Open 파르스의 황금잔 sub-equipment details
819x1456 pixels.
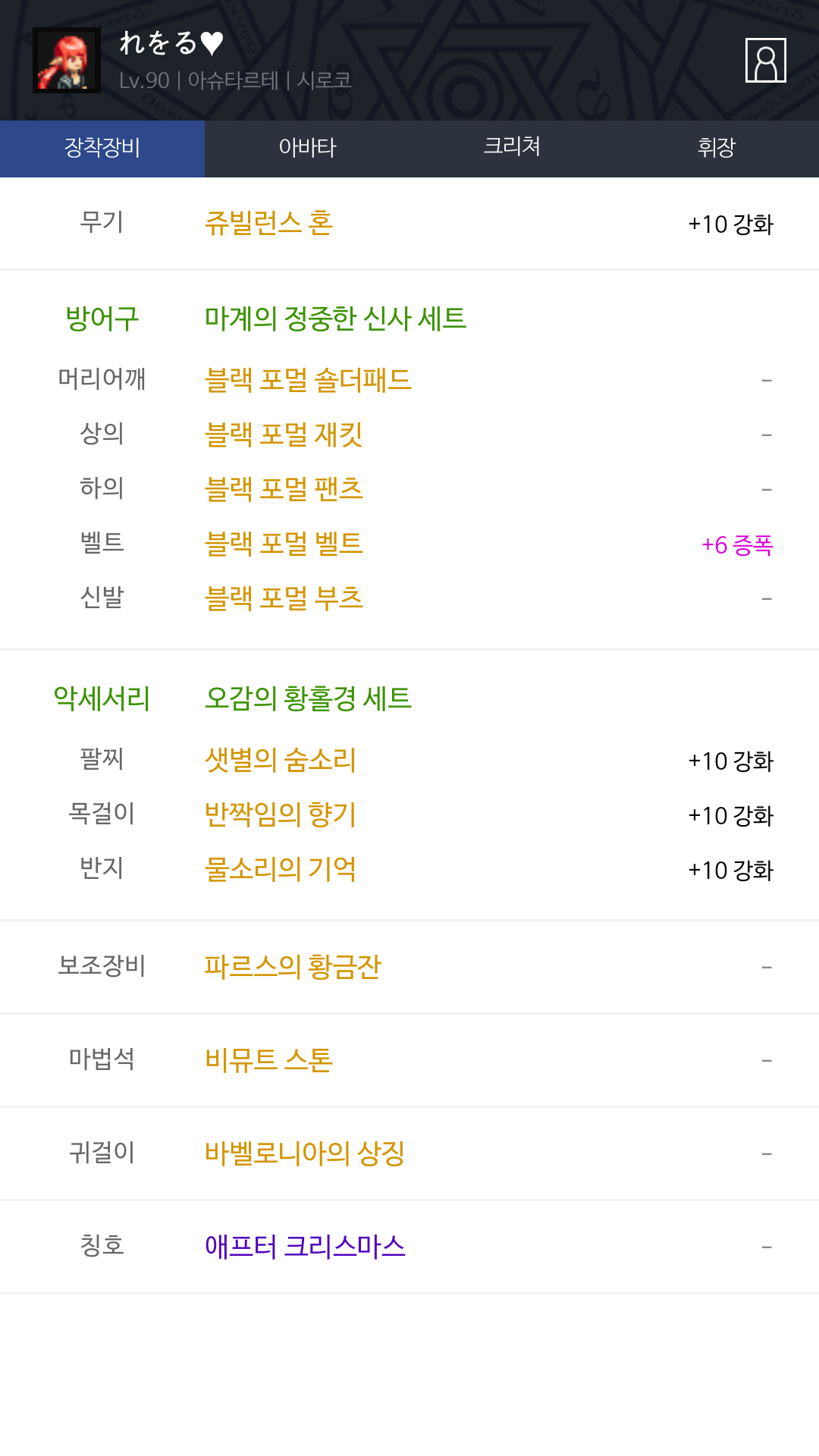[293, 967]
